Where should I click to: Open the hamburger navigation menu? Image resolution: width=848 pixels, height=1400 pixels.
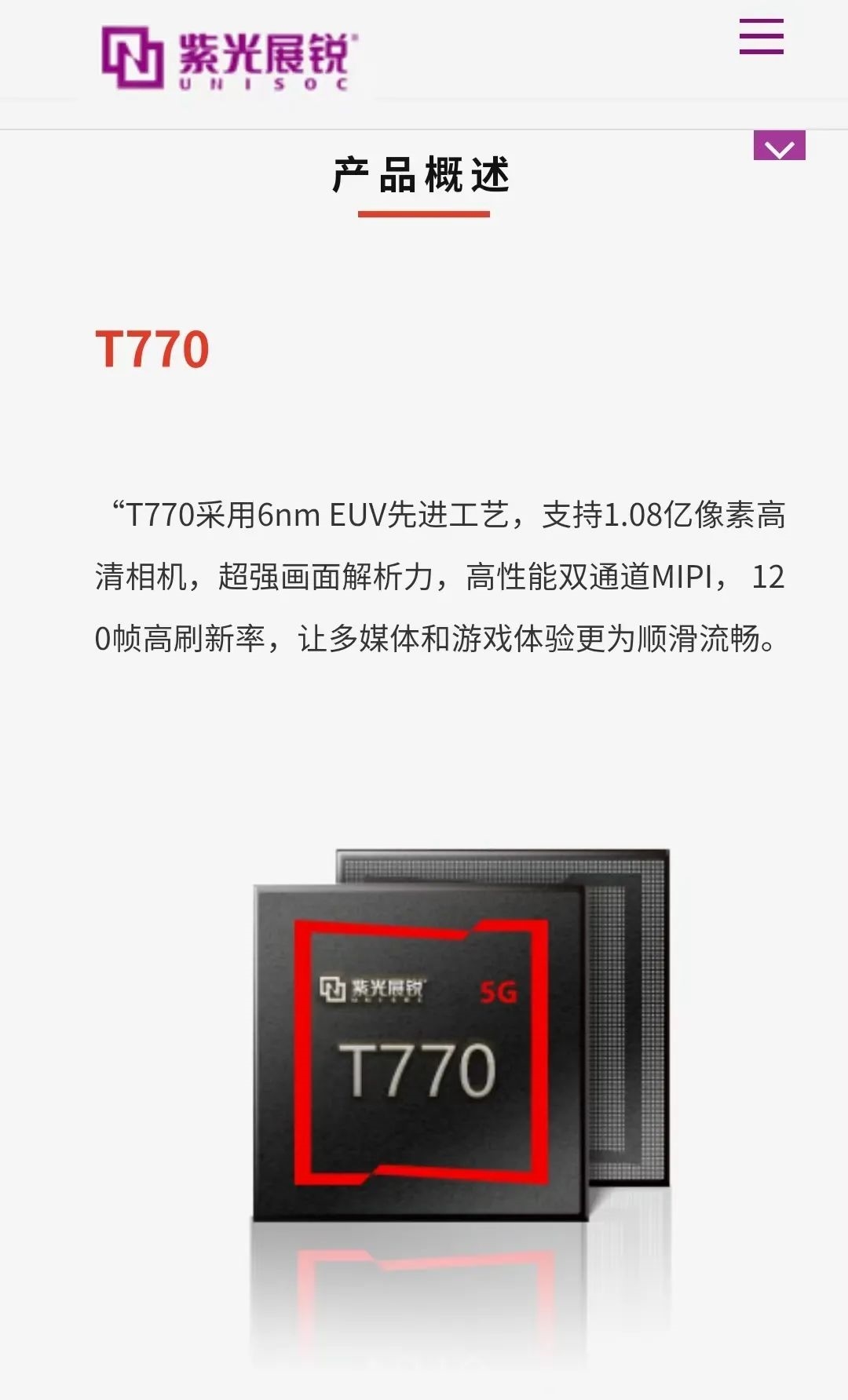pyautogui.click(x=761, y=37)
